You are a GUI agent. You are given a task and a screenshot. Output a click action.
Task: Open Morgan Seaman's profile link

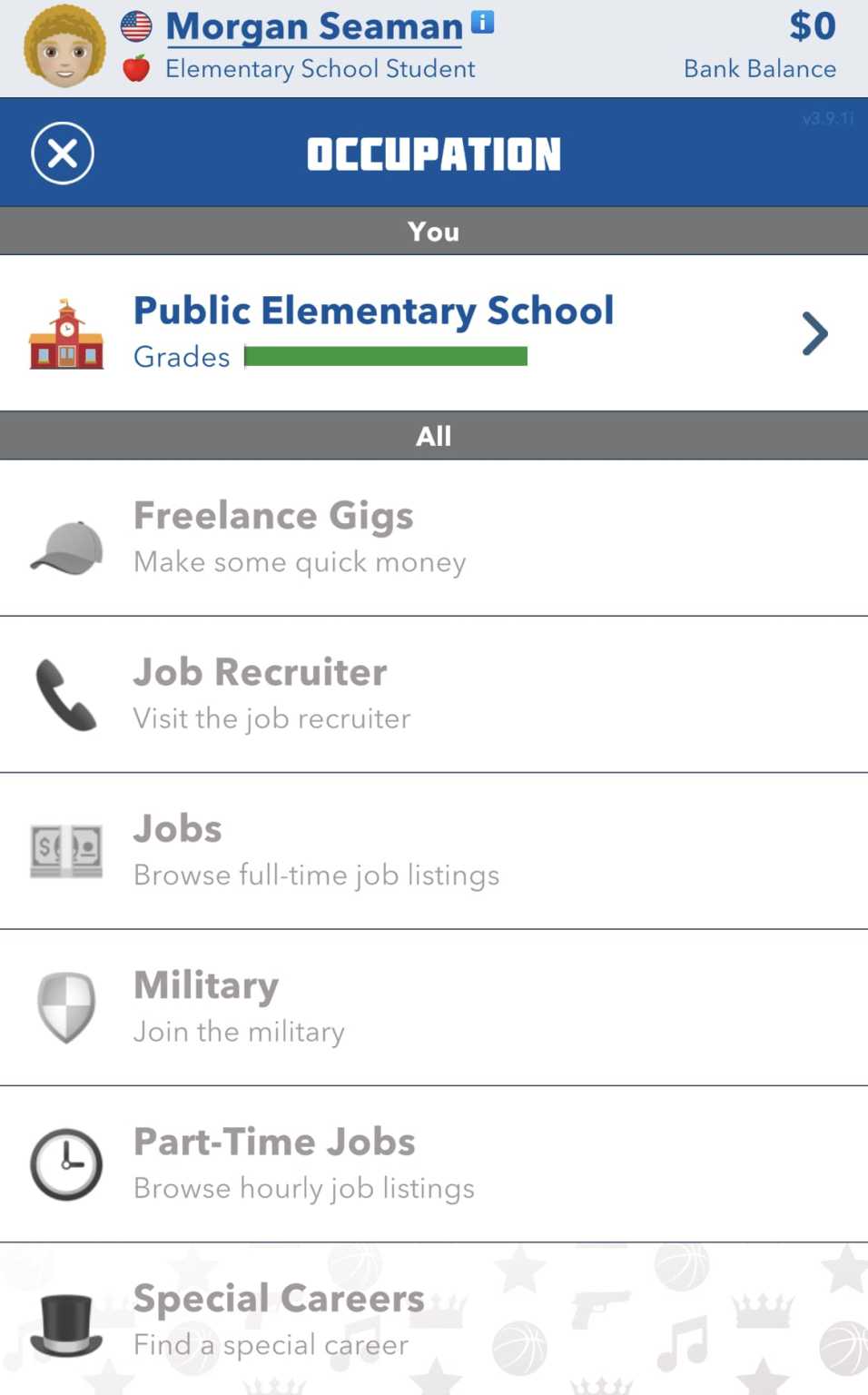pyautogui.click(x=314, y=26)
